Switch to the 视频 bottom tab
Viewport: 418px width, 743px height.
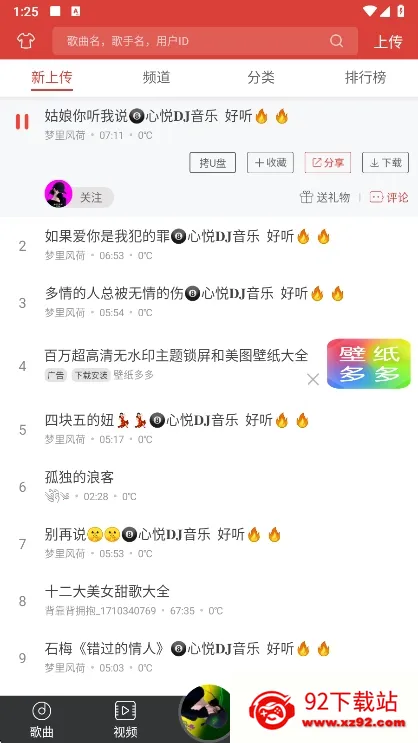(x=125, y=719)
